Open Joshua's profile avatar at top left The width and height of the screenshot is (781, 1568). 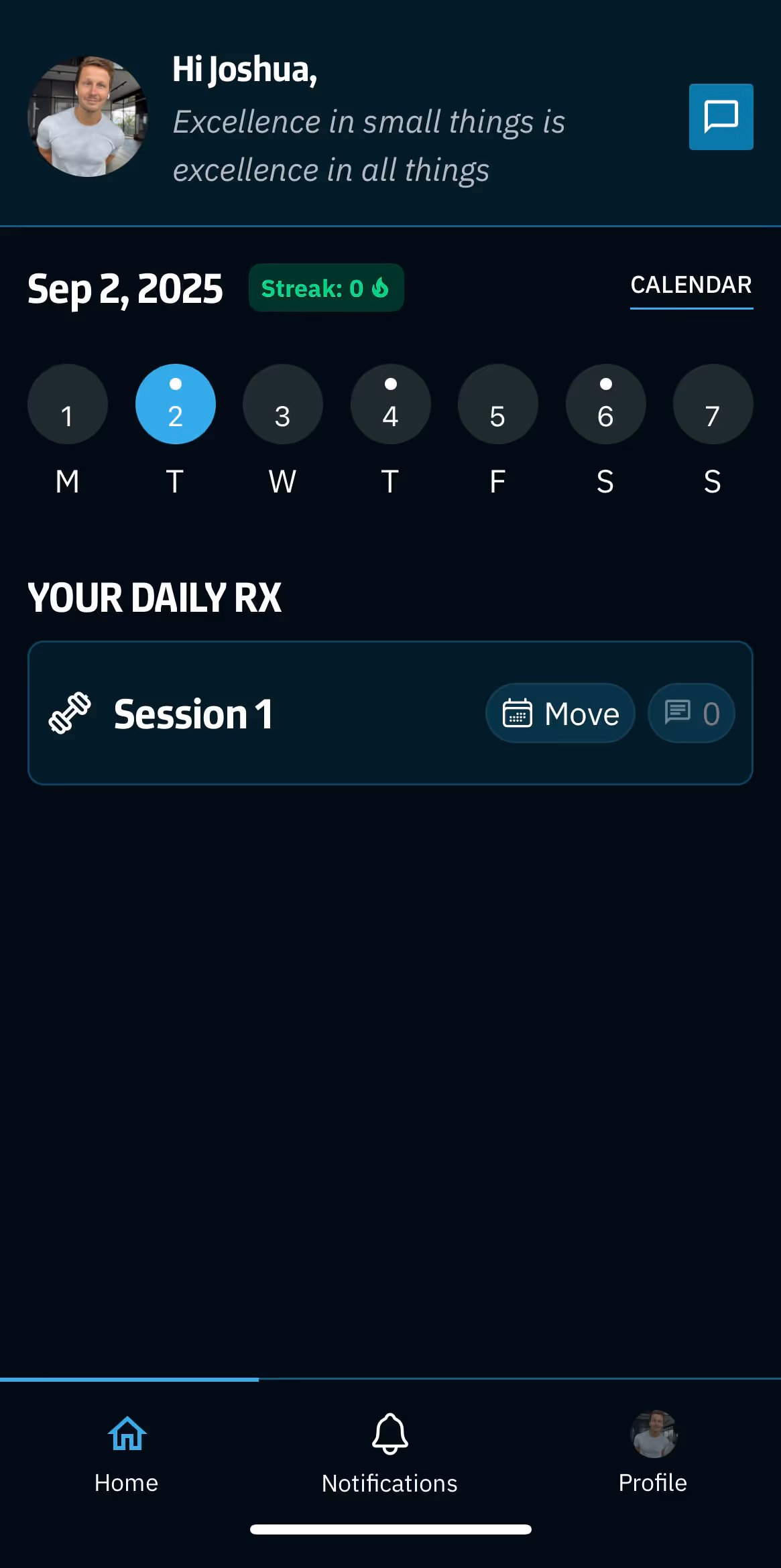pyautogui.click(x=88, y=116)
